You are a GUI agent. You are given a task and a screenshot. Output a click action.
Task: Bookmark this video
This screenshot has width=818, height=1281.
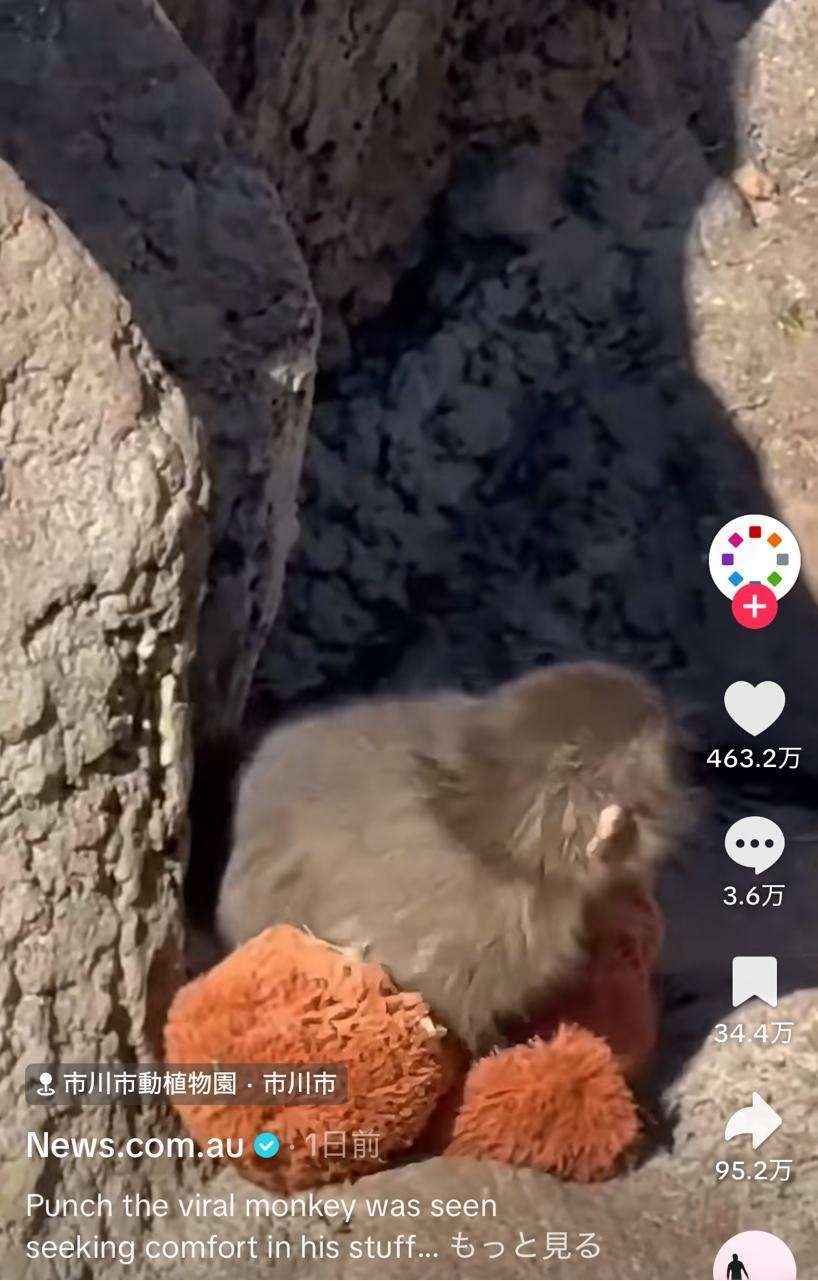[x=754, y=981]
